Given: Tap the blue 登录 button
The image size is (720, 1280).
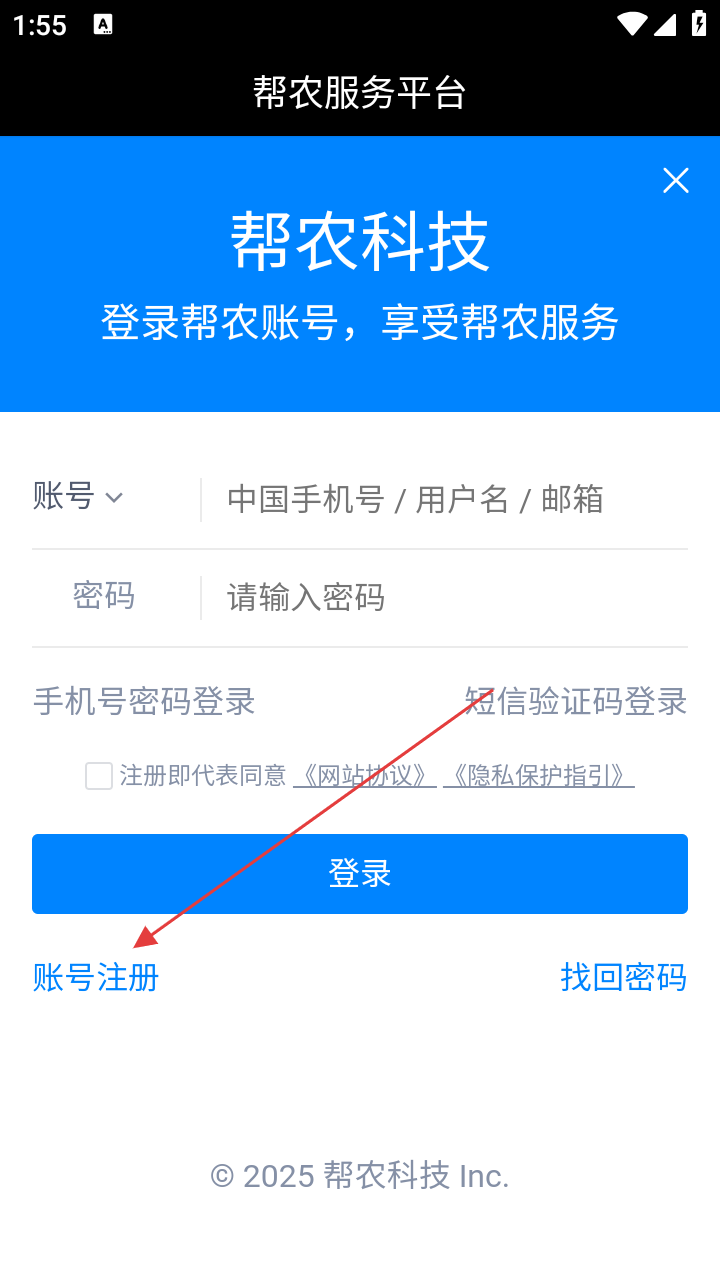Looking at the screenshot, I should point(360,874).
